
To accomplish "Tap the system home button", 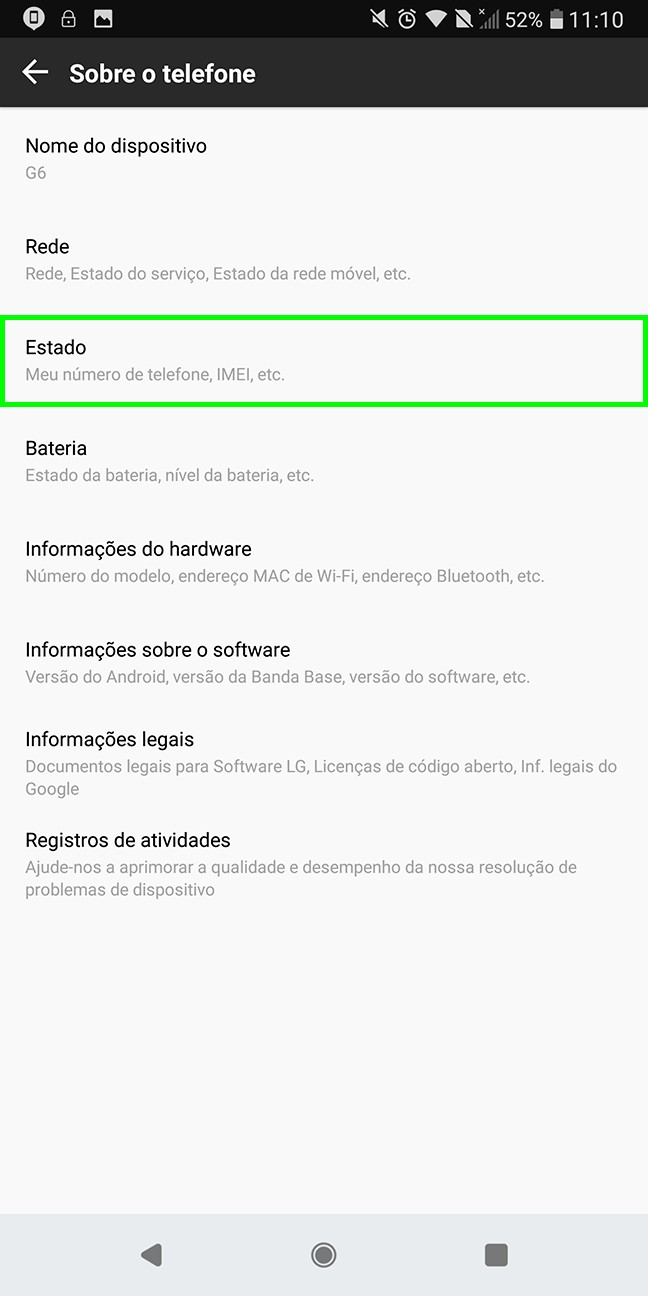I will click(x=323, y=1255).
